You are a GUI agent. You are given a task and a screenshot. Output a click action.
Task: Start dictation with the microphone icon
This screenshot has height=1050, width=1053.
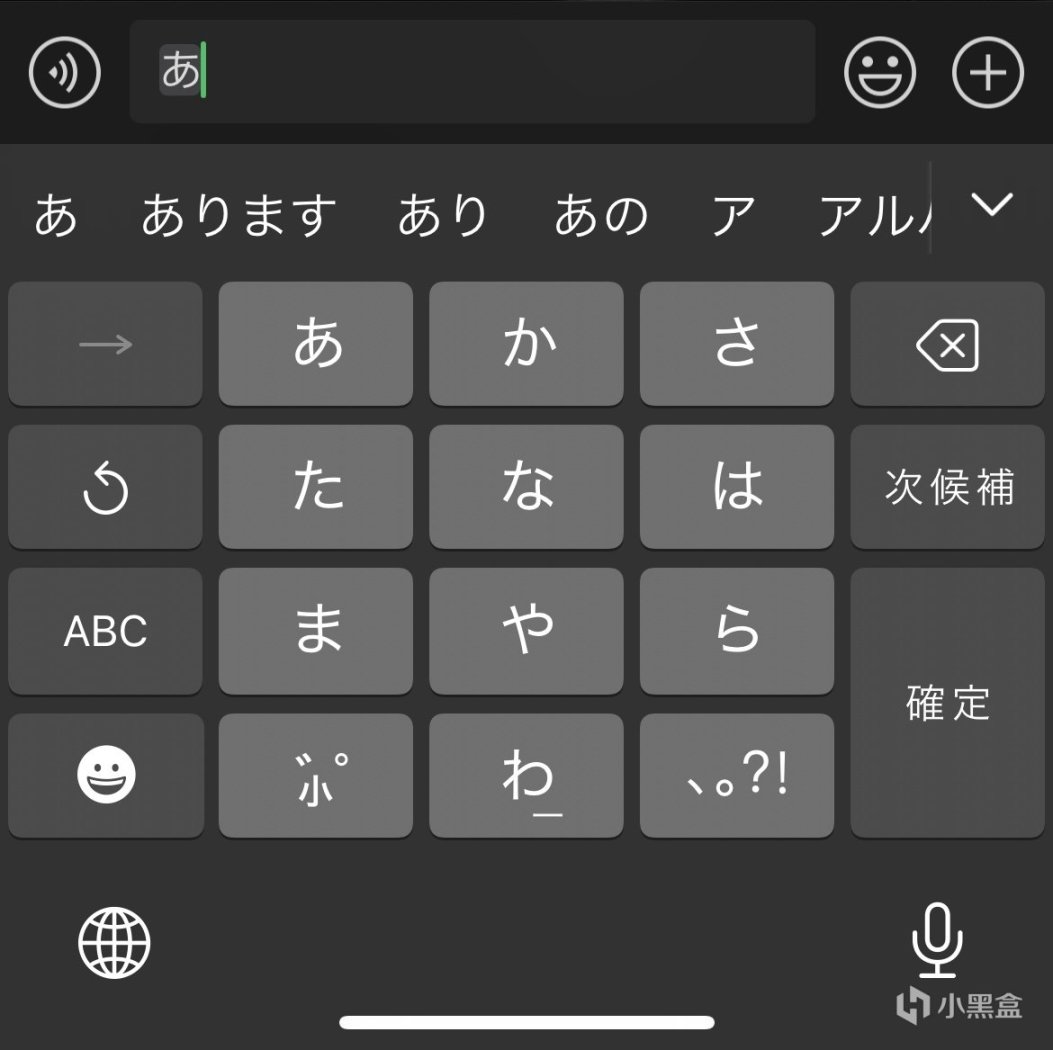[937, 938]
